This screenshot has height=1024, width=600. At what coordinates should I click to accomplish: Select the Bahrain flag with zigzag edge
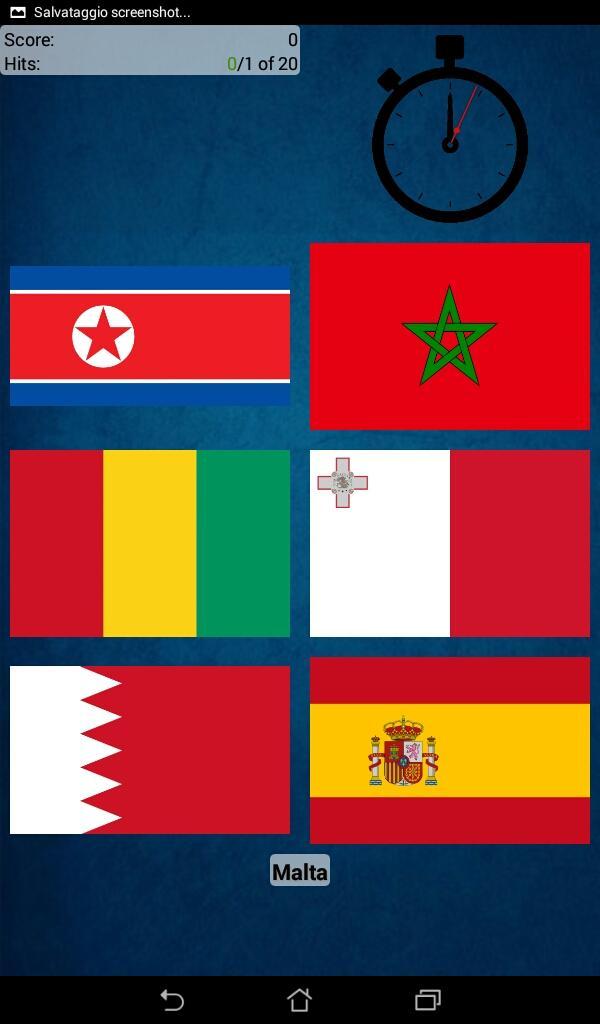point(150,750)
